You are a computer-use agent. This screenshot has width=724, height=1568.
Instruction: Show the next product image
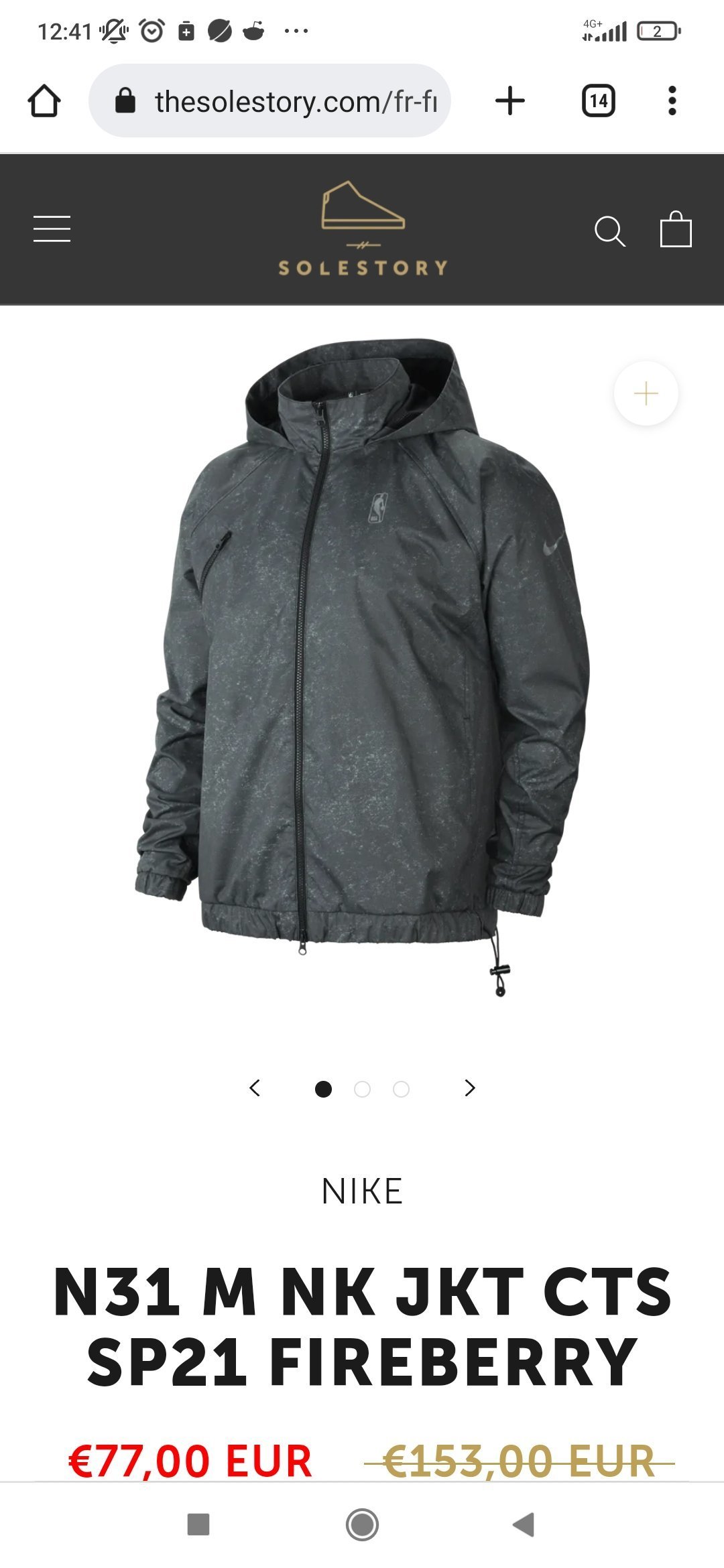(470, 1088)
